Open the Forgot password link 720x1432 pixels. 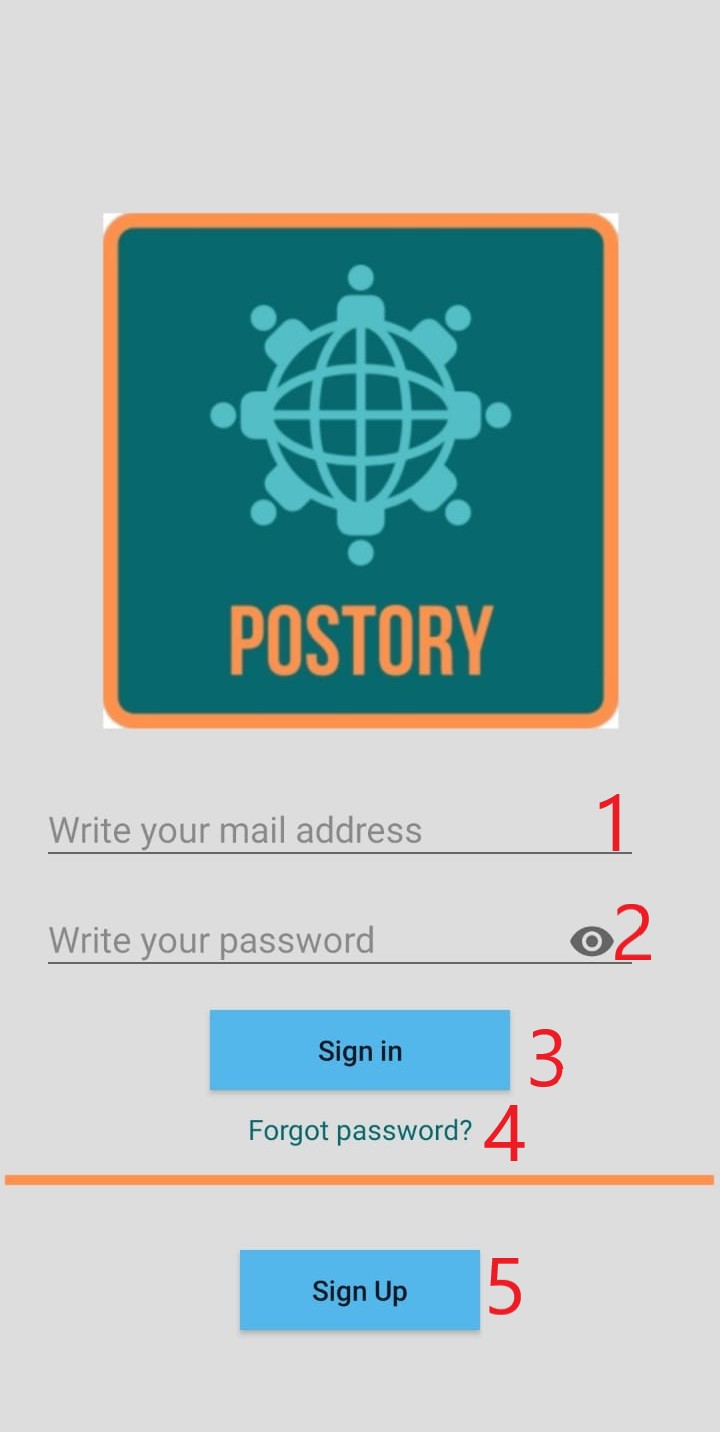[360, 1131]
